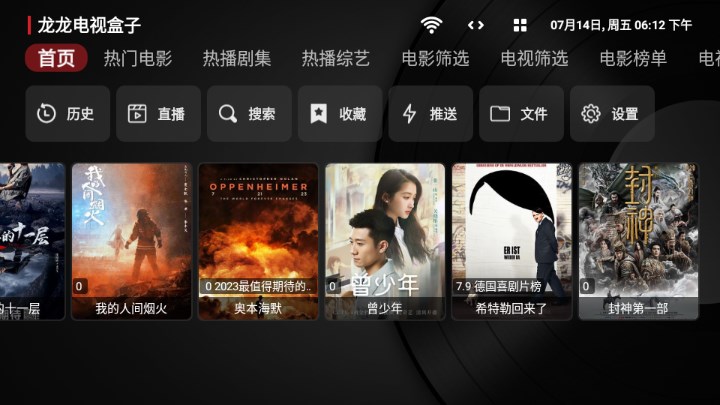Tap the 搜索 search button
720x405 pixels.
point(249,114)
